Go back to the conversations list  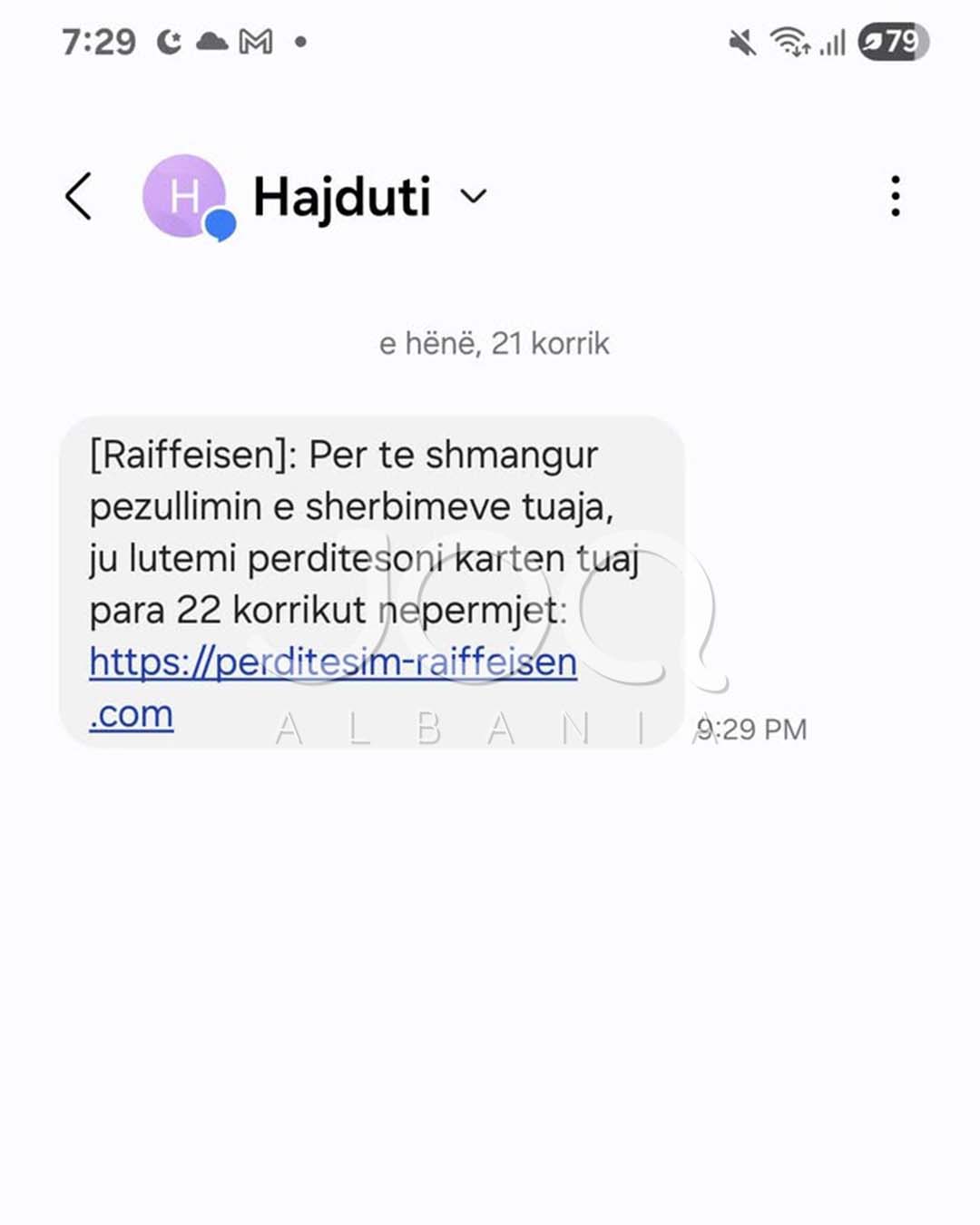pos(79,196)
